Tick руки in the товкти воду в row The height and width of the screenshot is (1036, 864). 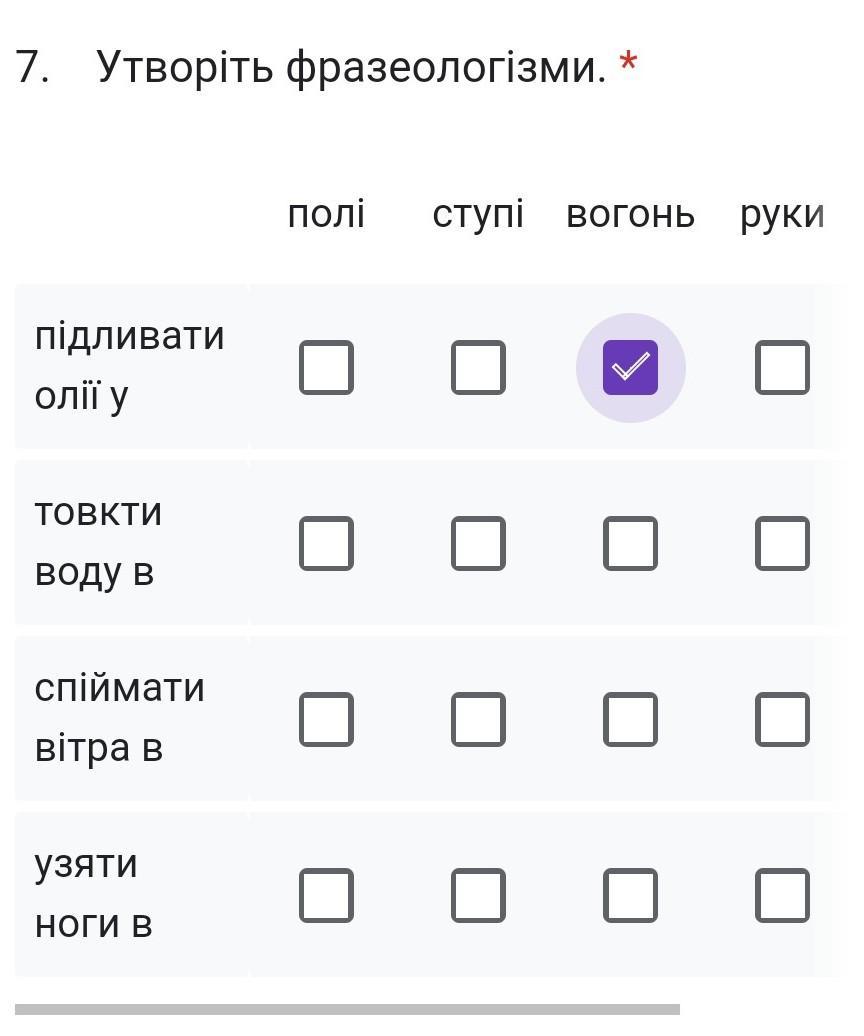782,544
